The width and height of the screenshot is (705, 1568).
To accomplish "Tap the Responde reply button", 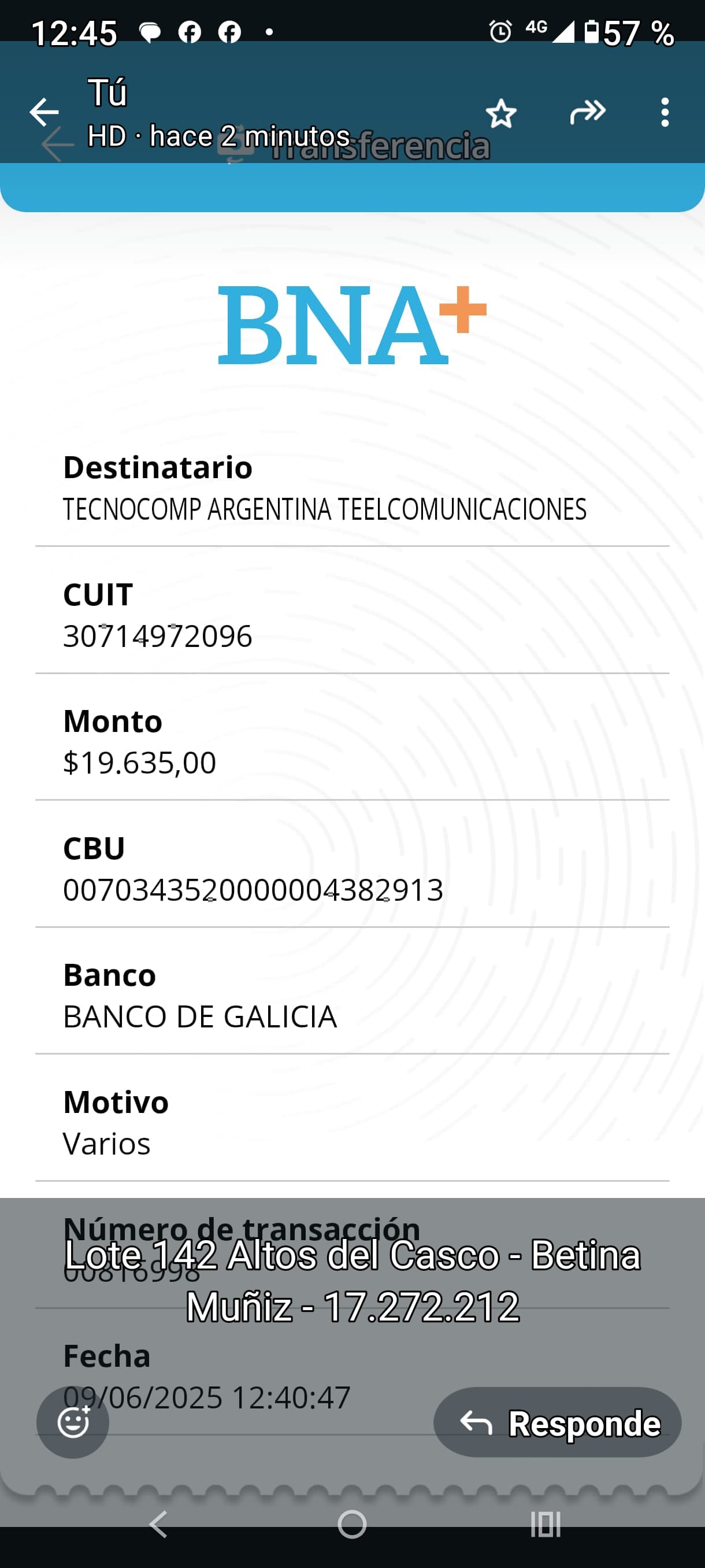I will point(557,1422).
